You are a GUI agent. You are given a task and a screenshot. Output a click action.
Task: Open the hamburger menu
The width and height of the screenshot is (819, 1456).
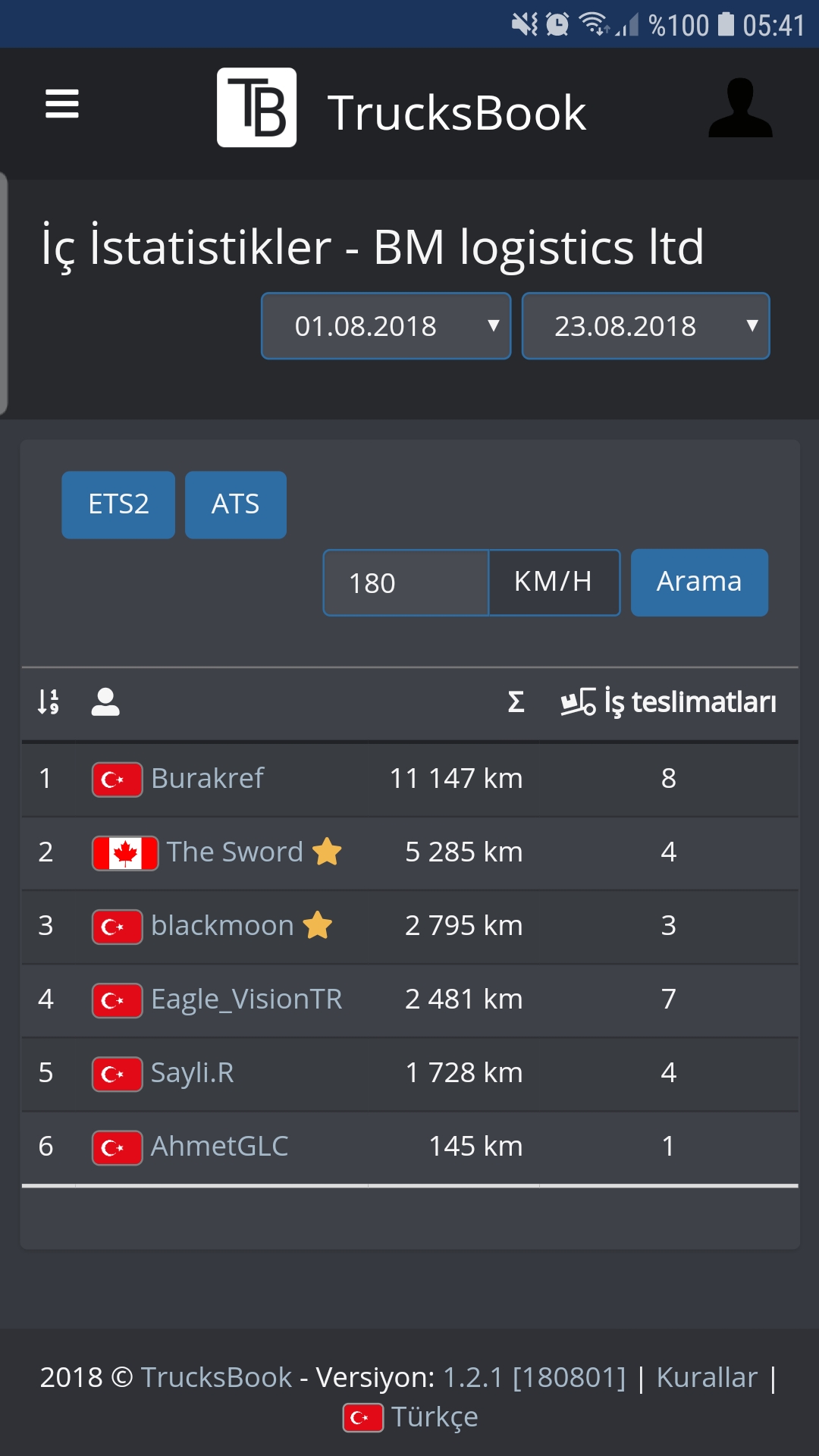click(62, 104)
